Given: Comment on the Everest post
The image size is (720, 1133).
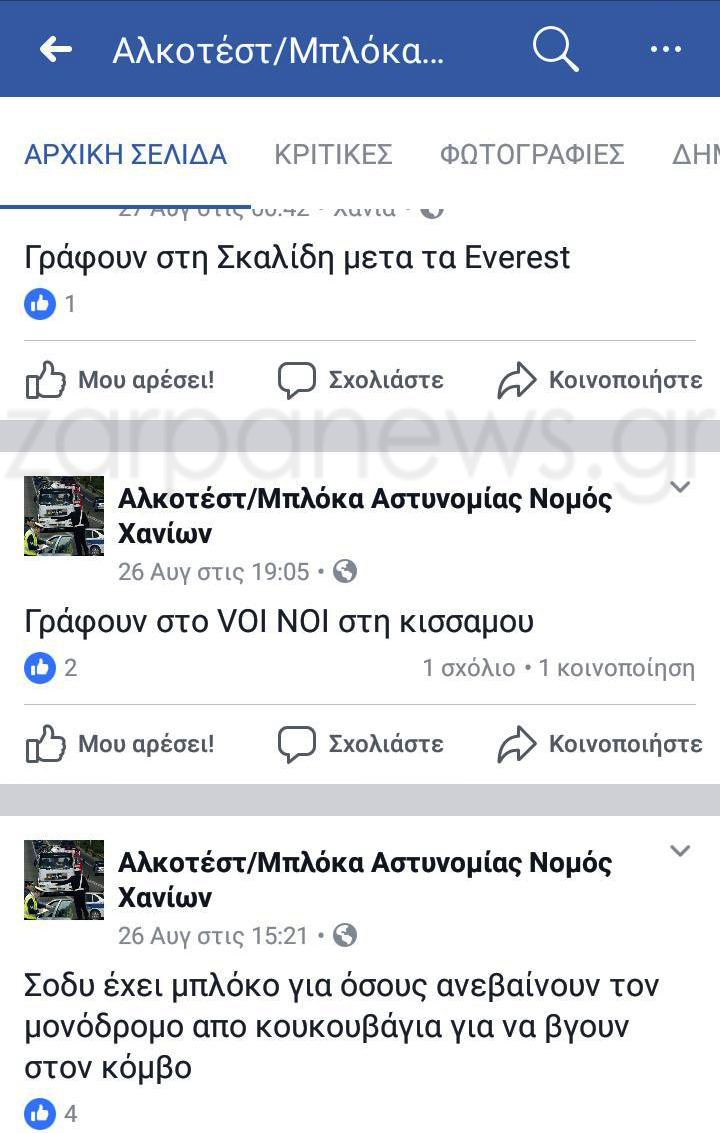Looking at the screenshot, I should click(361, 380).
